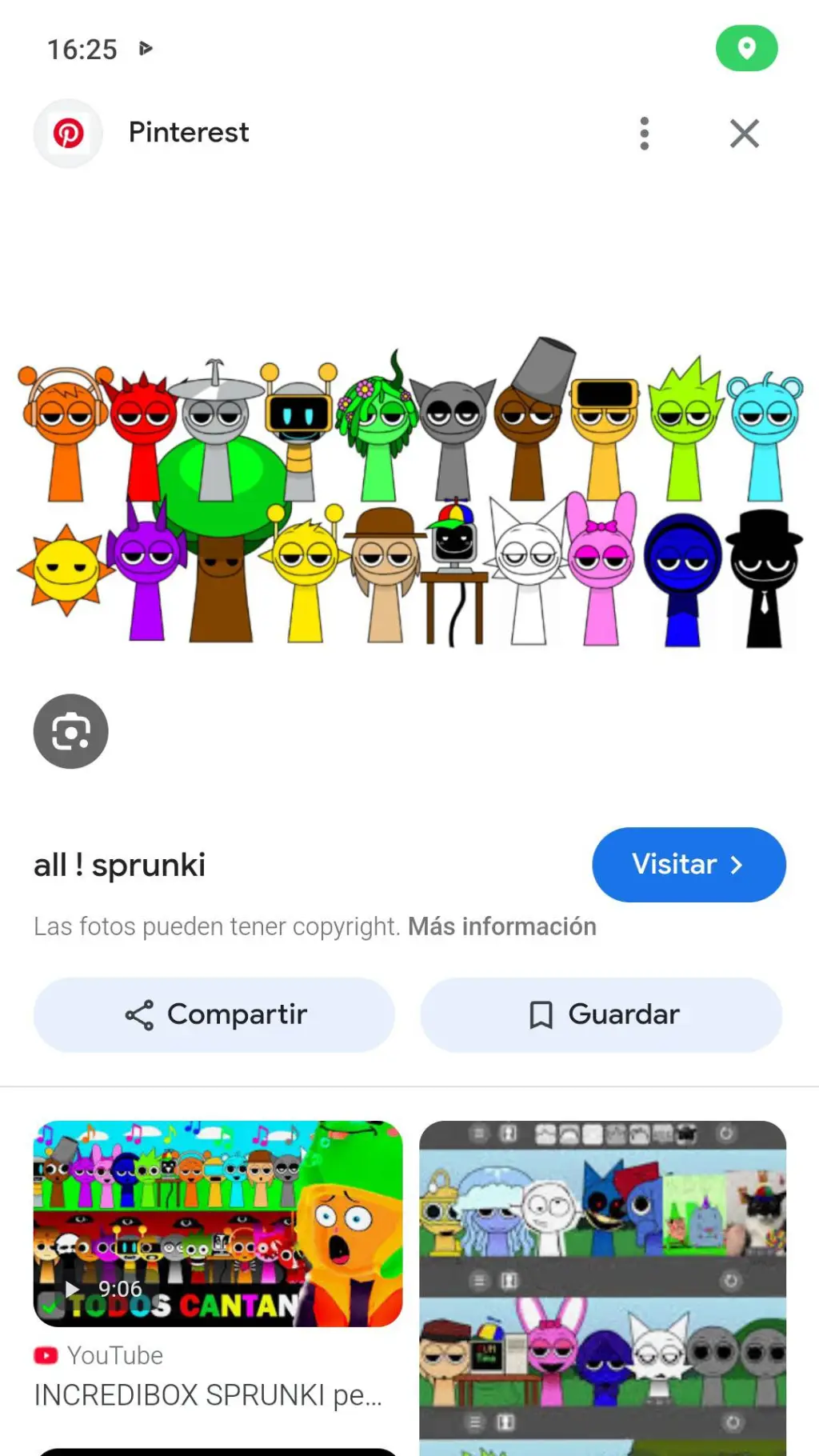The height and width of the screenshot is (1456, 819).
Task: Open the YouTube Incredibox Sprunki video result
Action: click(218, 1224)
